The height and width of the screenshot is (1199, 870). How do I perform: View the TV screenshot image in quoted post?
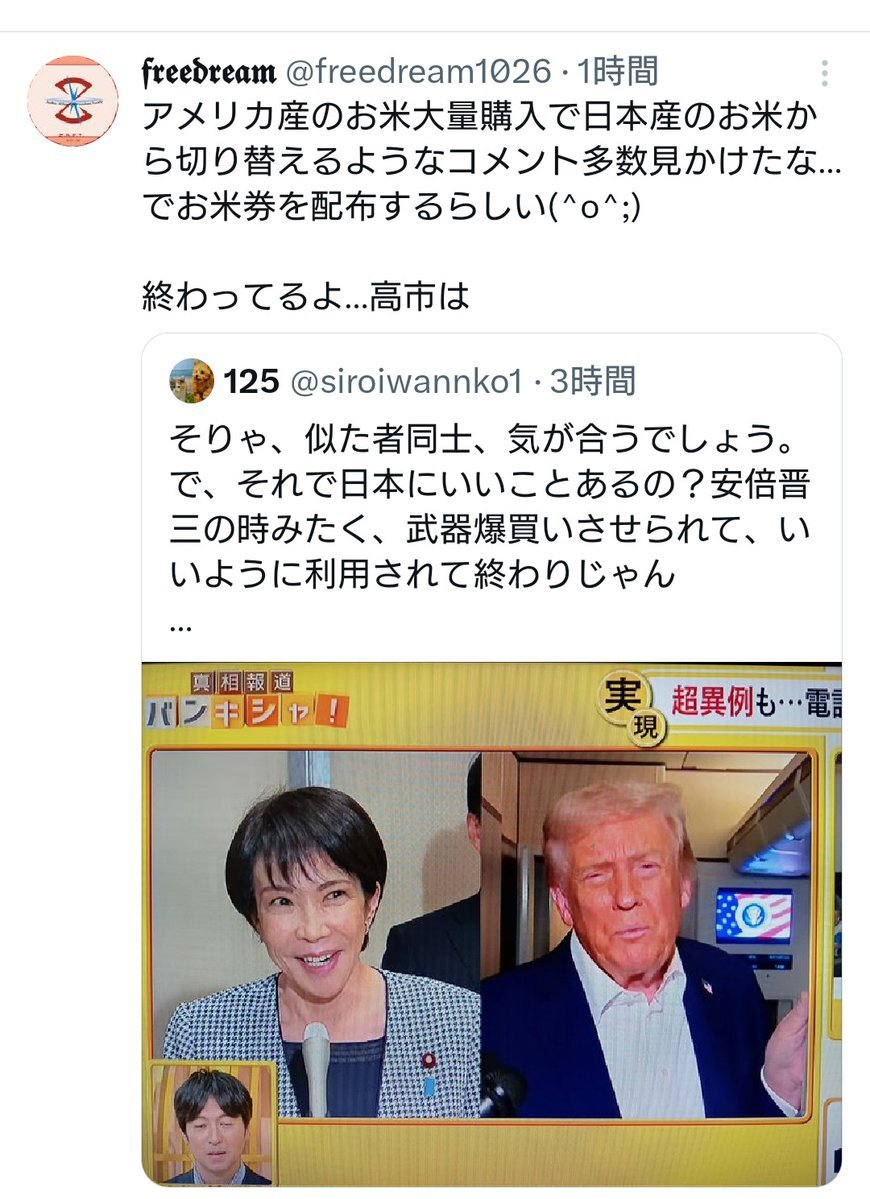(490, 922)
